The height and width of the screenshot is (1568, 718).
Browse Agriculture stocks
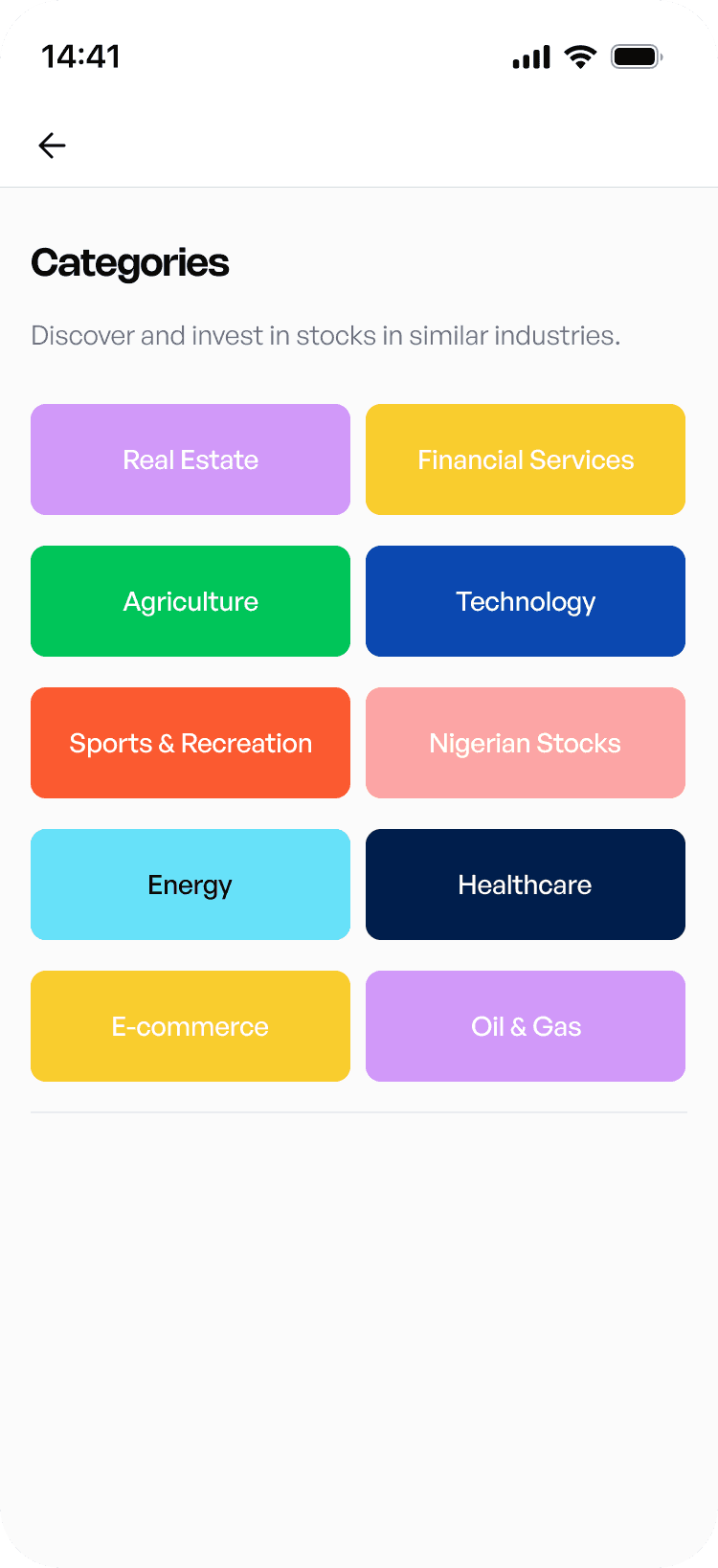191,601
